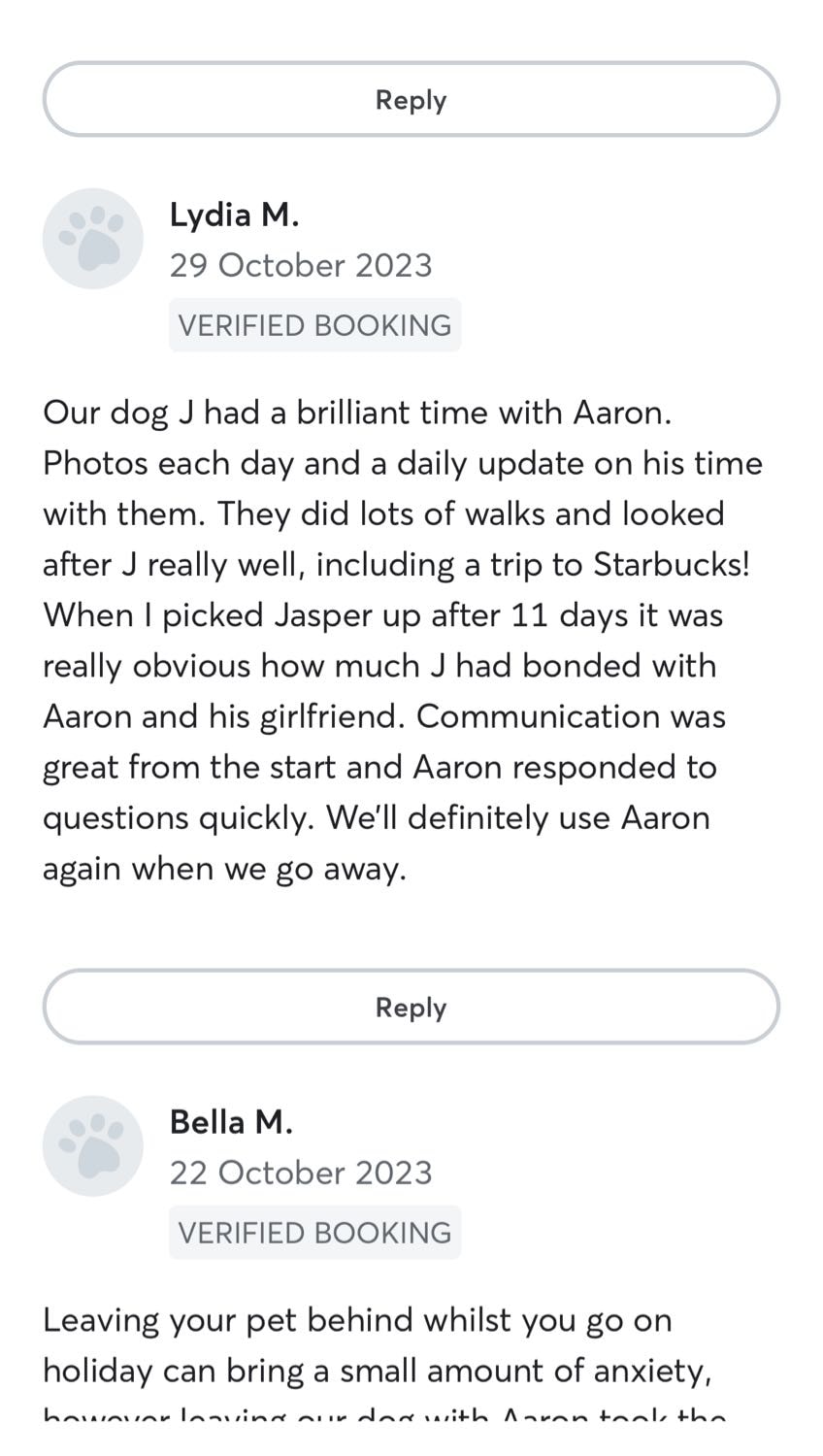Tap the Reply button above Lydia M.'s review
The width and height of the screenshot is (823, 1456).
(411, 99)
